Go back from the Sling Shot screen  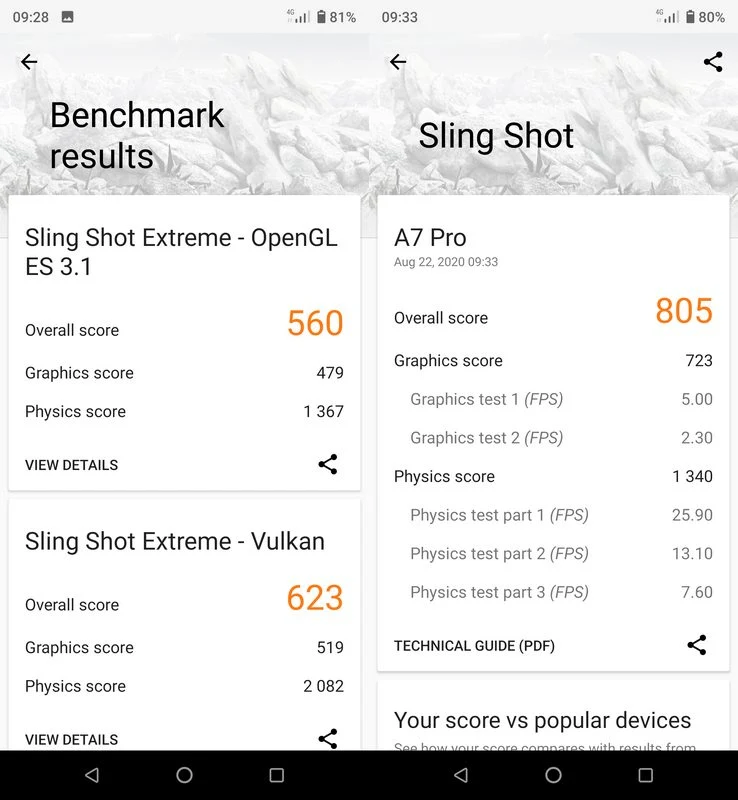[x=398, y=62]
